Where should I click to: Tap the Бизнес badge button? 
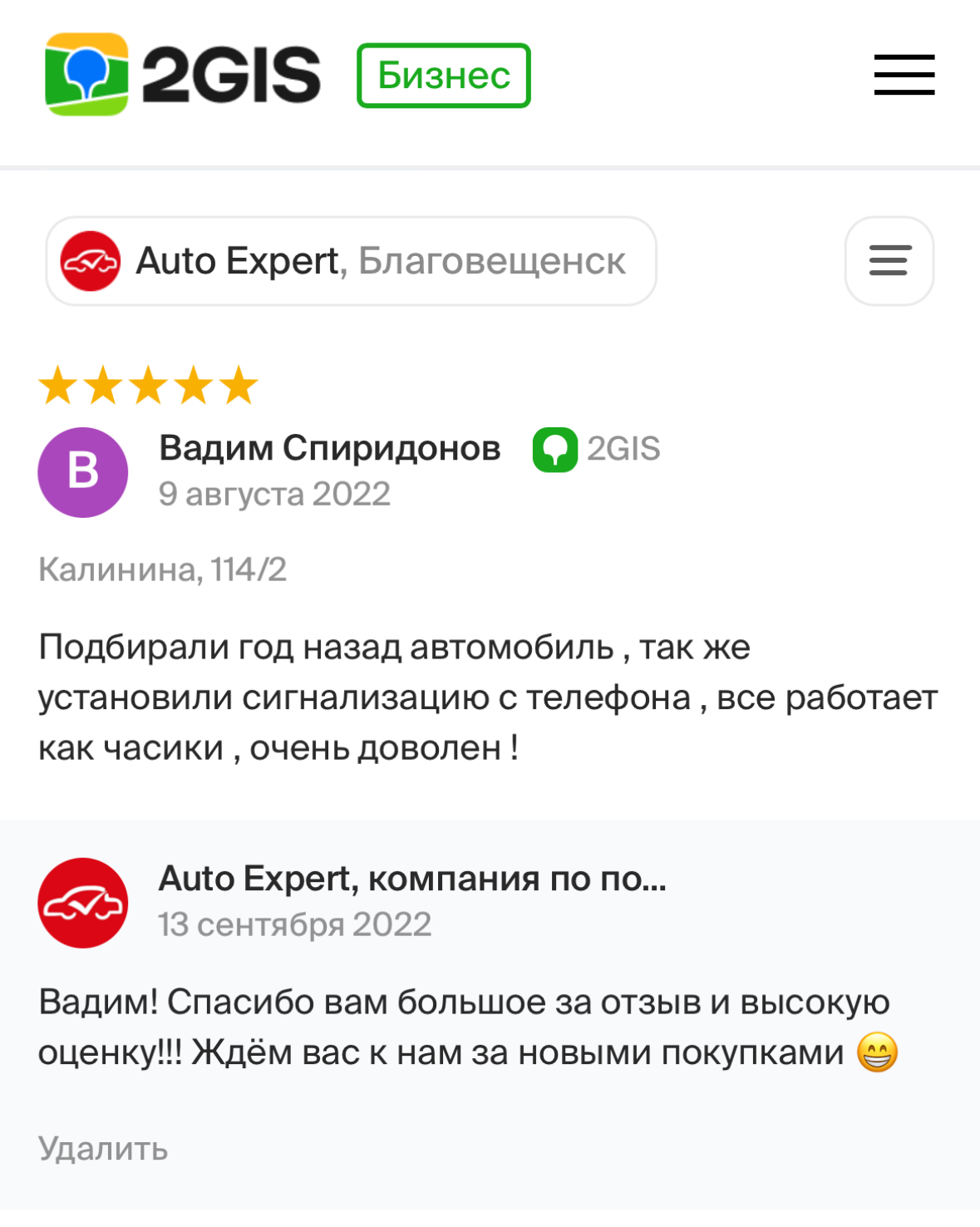[443, 76]
